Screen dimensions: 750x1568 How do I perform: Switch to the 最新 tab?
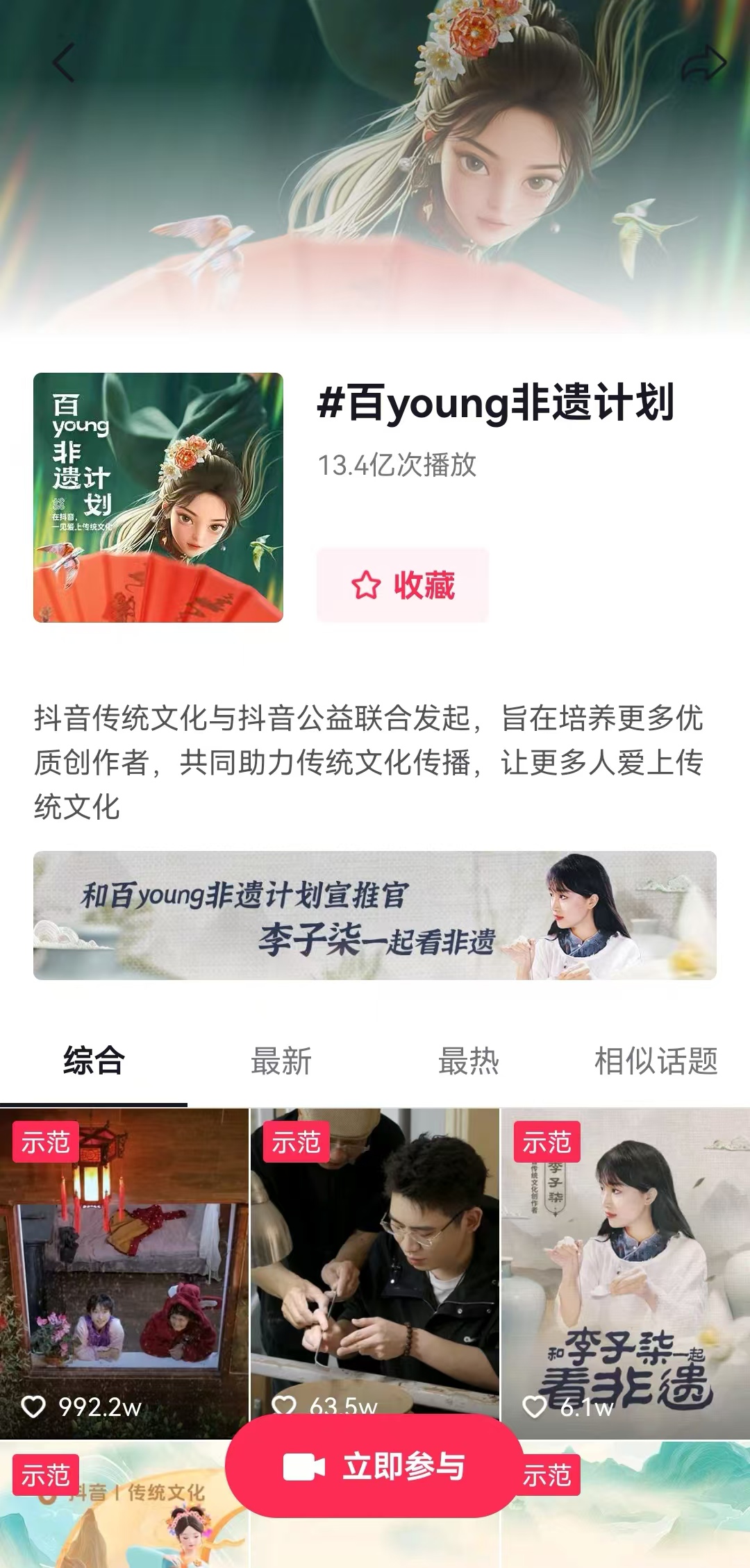tap(281, 1061)
